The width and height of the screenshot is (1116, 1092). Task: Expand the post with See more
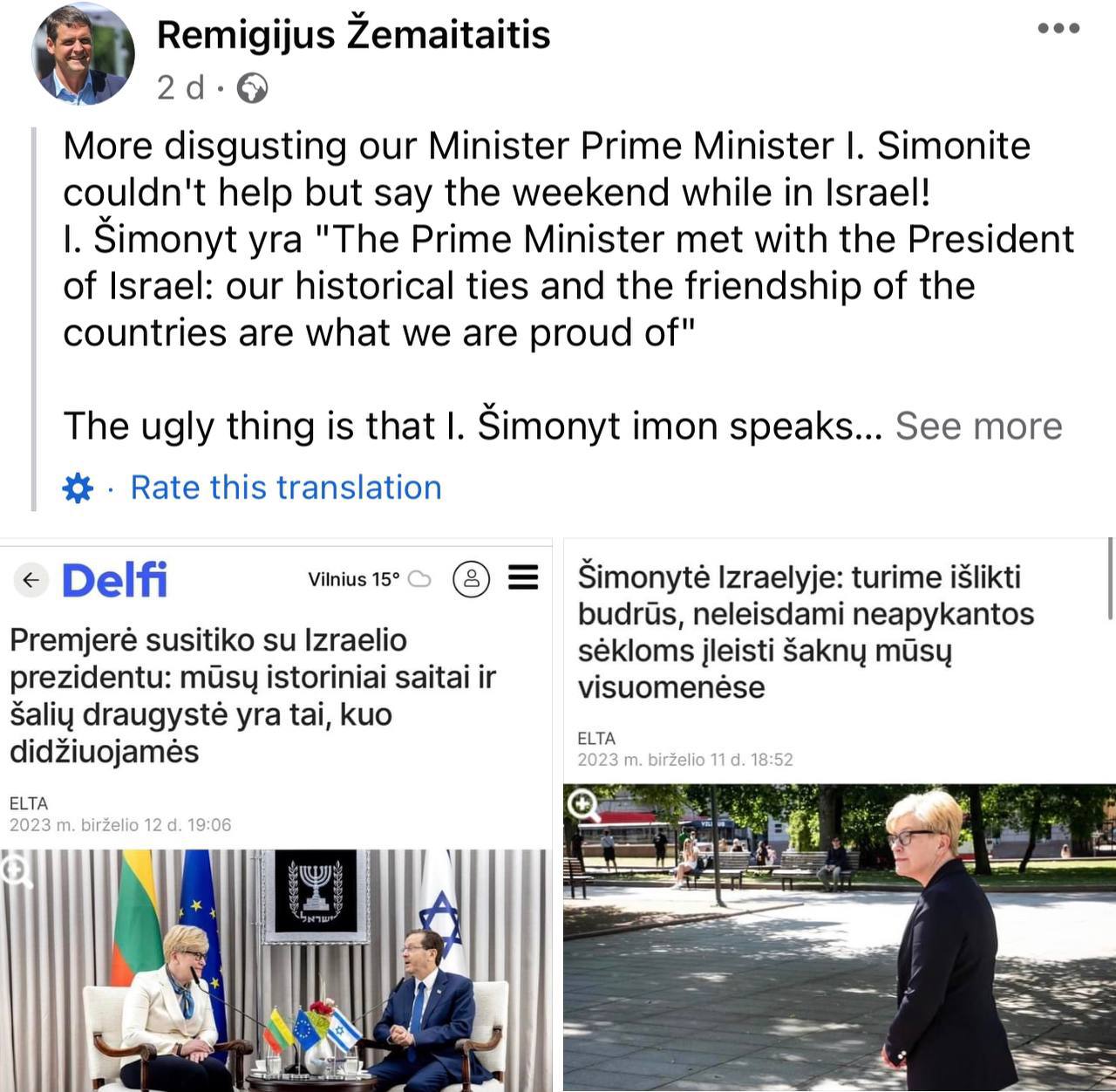pos(978,427)
